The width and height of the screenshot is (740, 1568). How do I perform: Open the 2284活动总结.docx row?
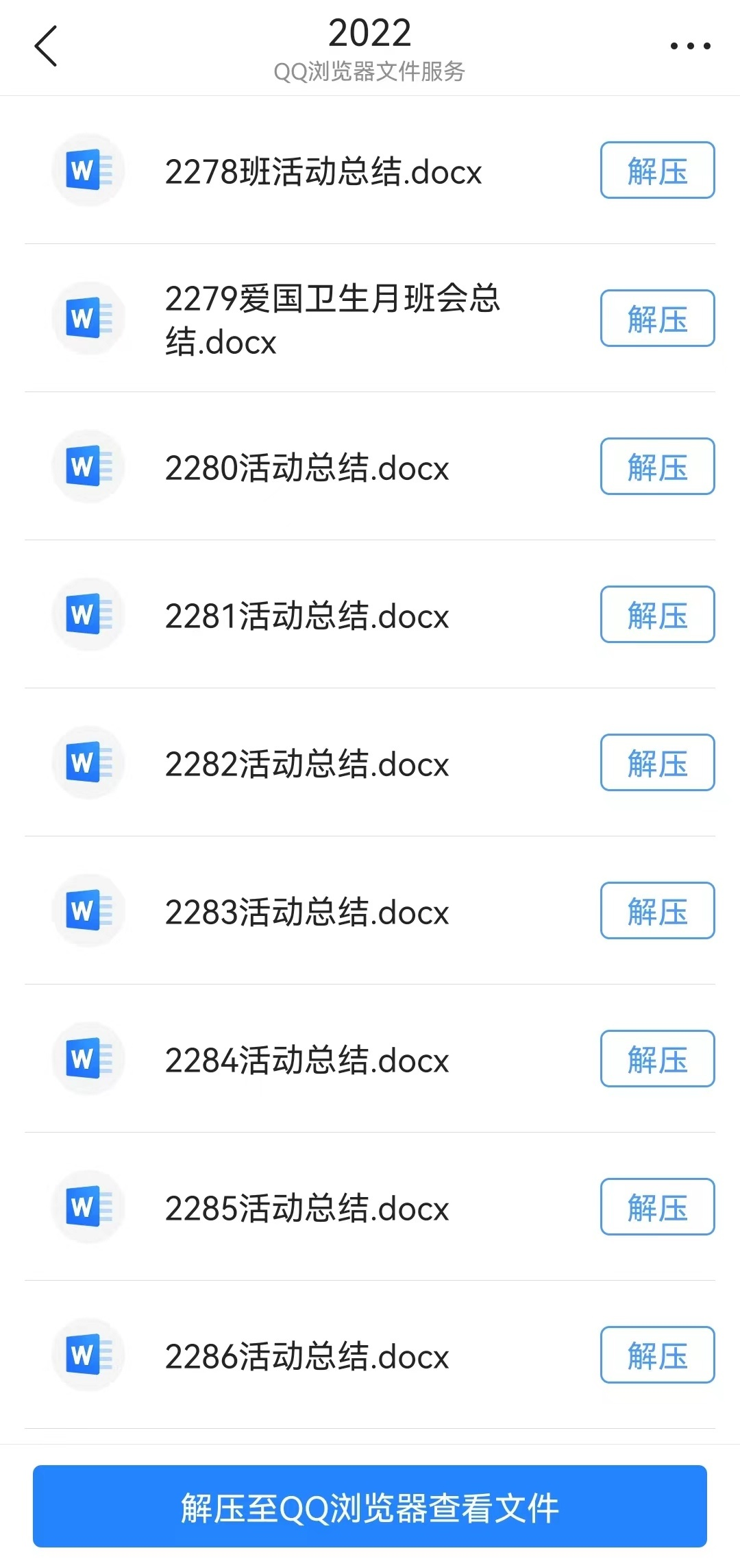click(x=306, y=1060)
